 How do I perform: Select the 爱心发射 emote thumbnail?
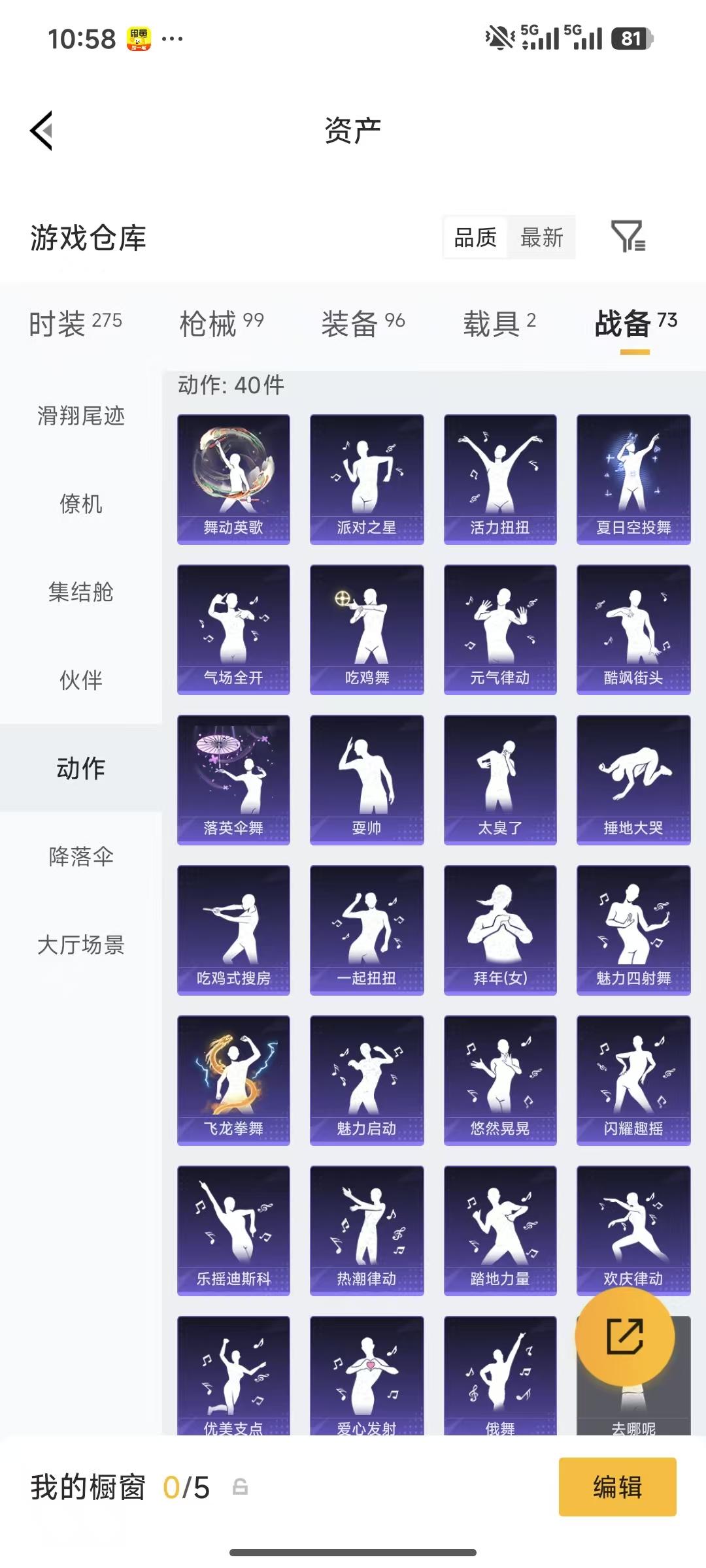coord(367,1385)
